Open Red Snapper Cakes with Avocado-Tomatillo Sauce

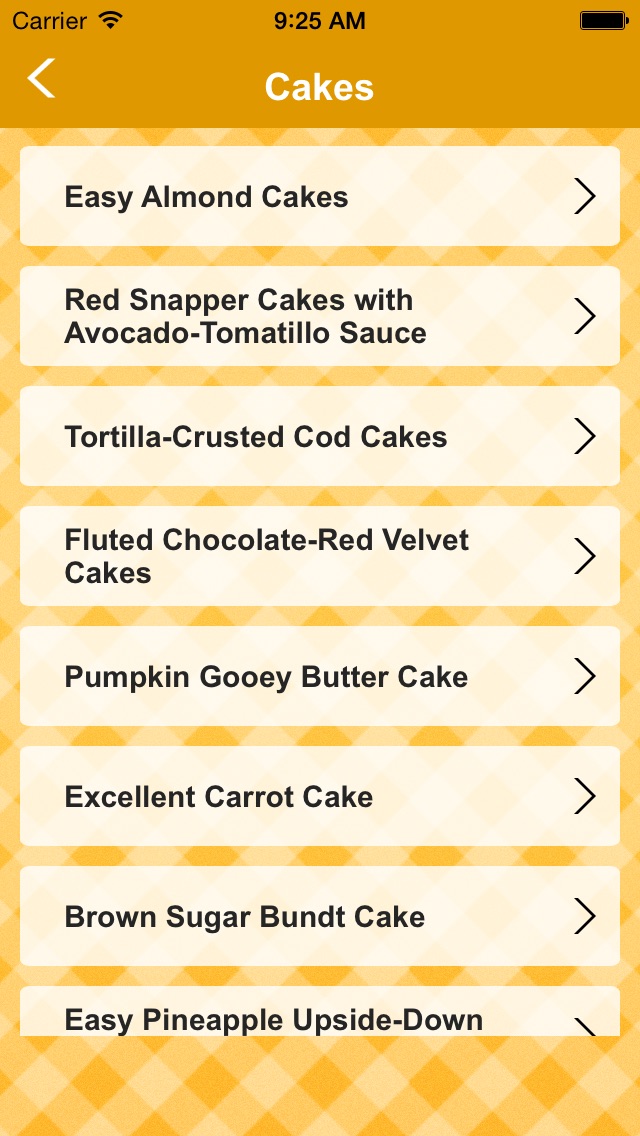point(320,316)
